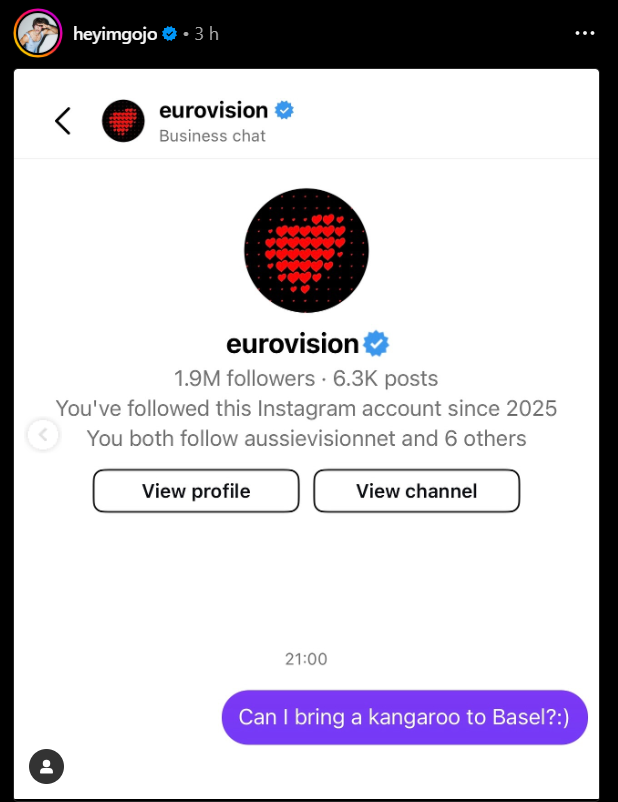Viewport: 618px width, 802px height.
Task: Show accounts tagged in this story
Action: tap(46, 767)
